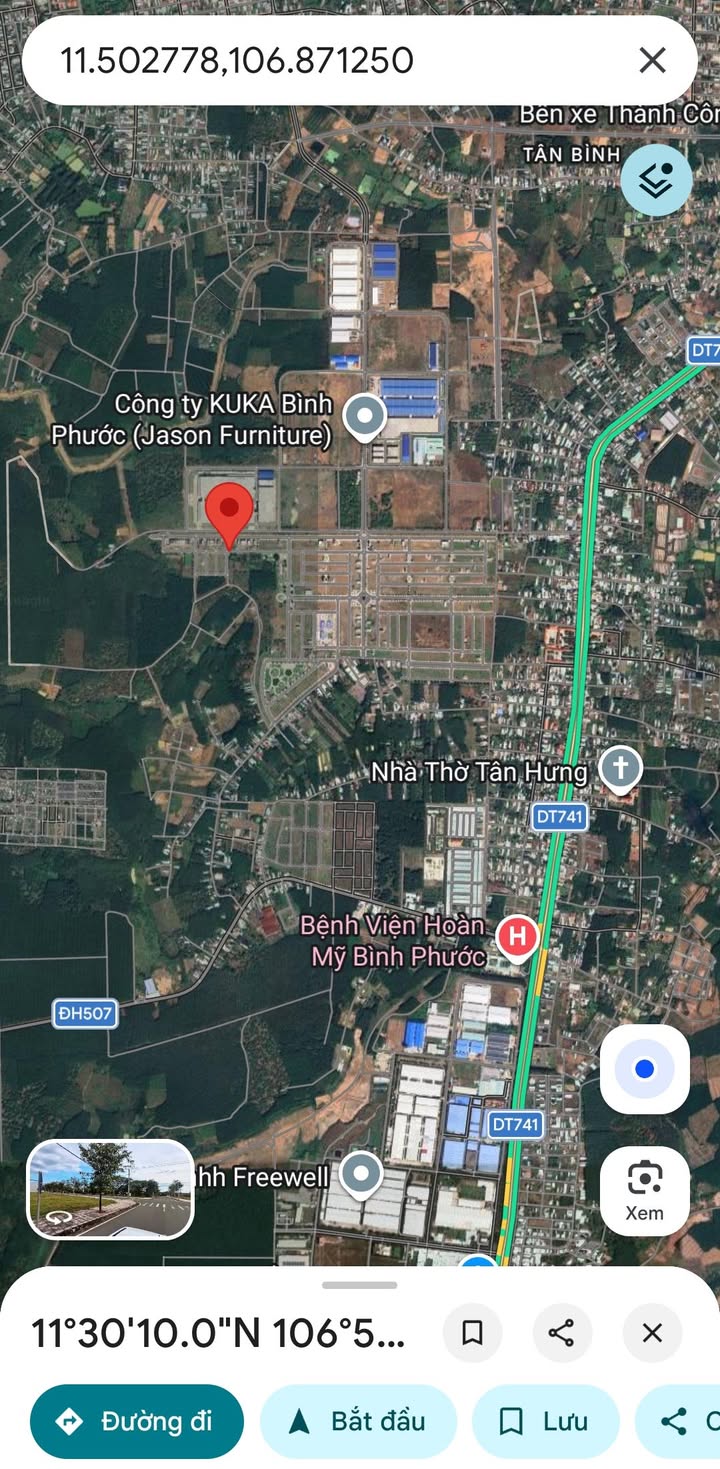Share the dropped pin location
The height and width of the screenshot is (1469, 720).
[561, 1332]
